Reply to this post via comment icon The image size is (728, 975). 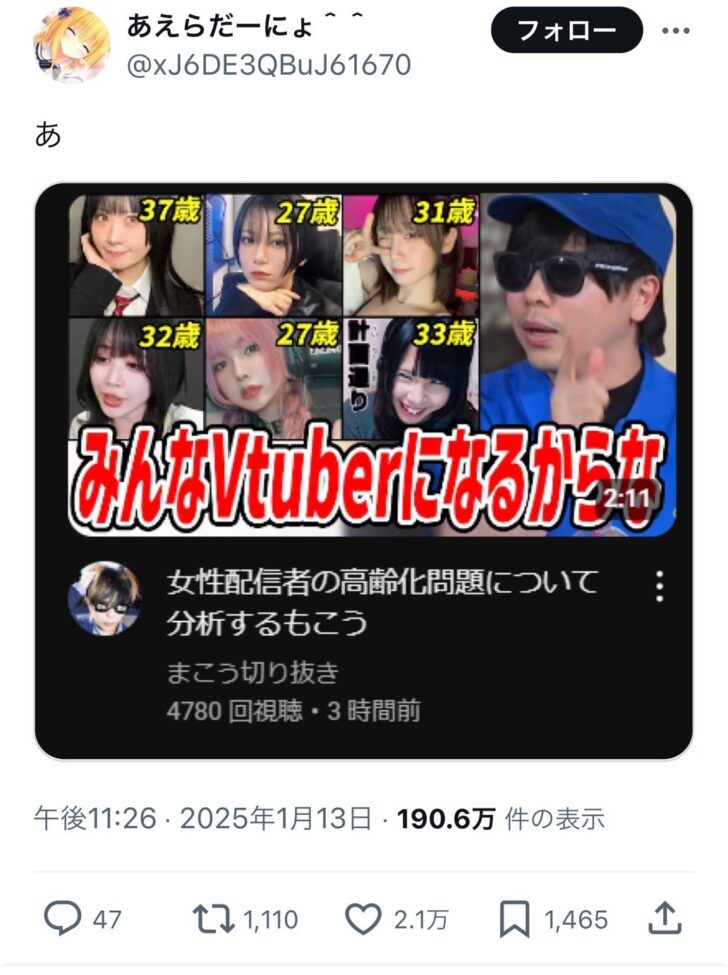point(63,917)
